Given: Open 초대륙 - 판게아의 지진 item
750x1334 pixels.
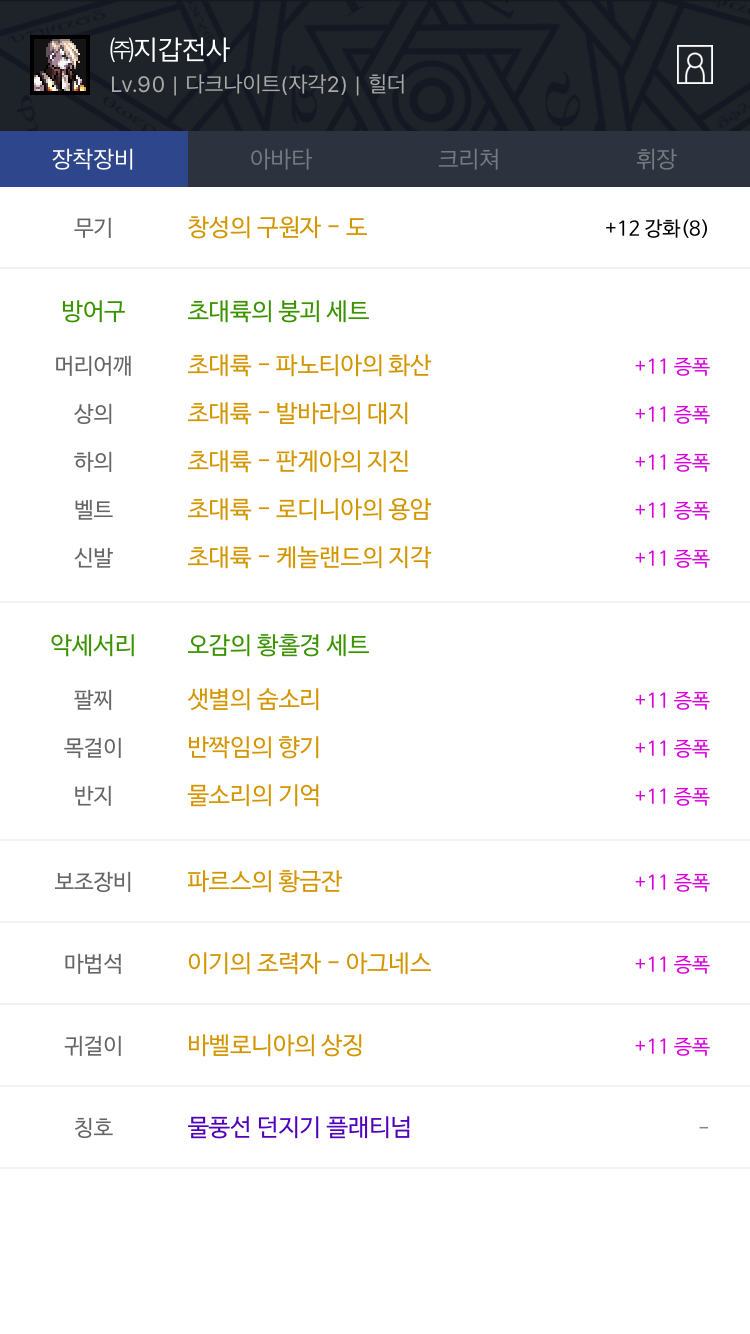Looking at the screenshot, I should pyautogui.click(x=298, y=461).
